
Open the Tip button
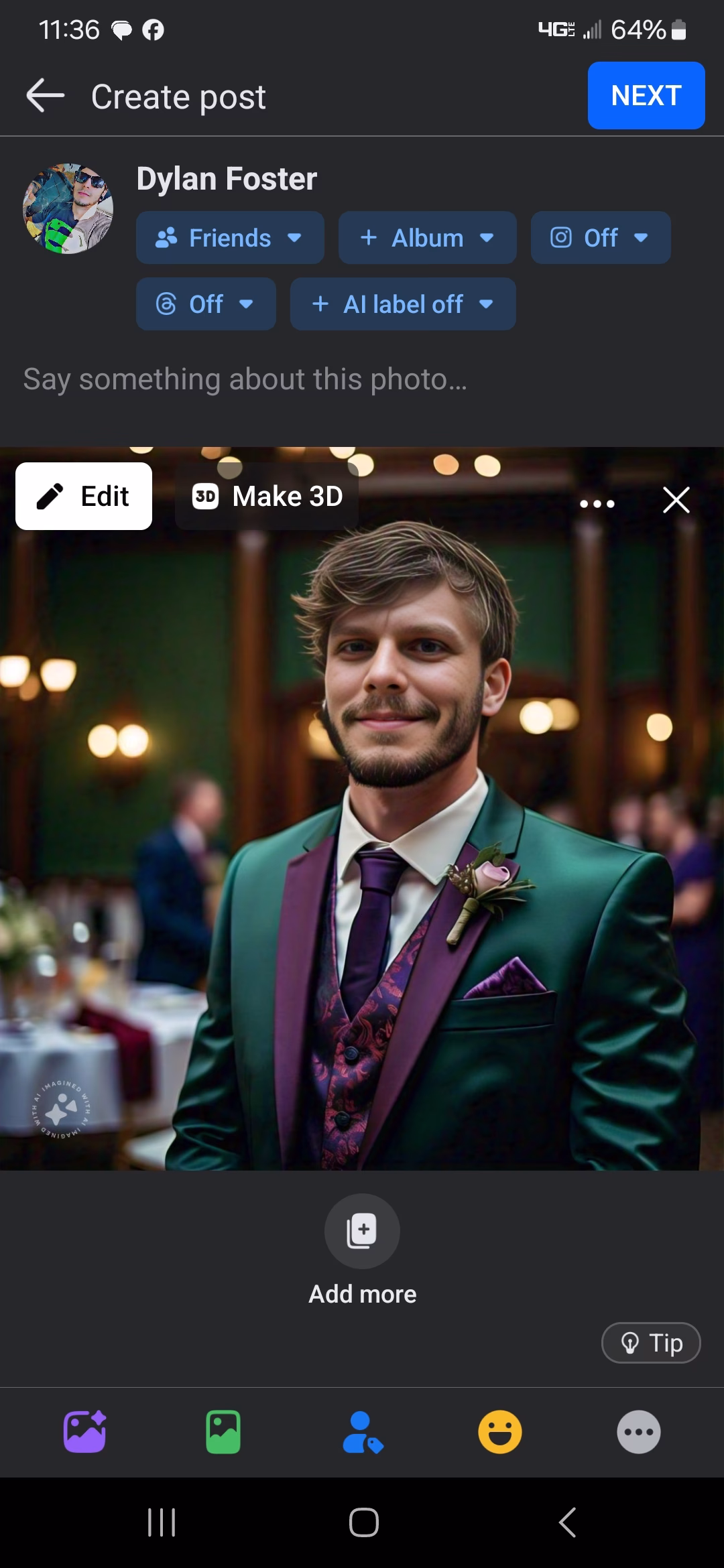(651, 1343)
